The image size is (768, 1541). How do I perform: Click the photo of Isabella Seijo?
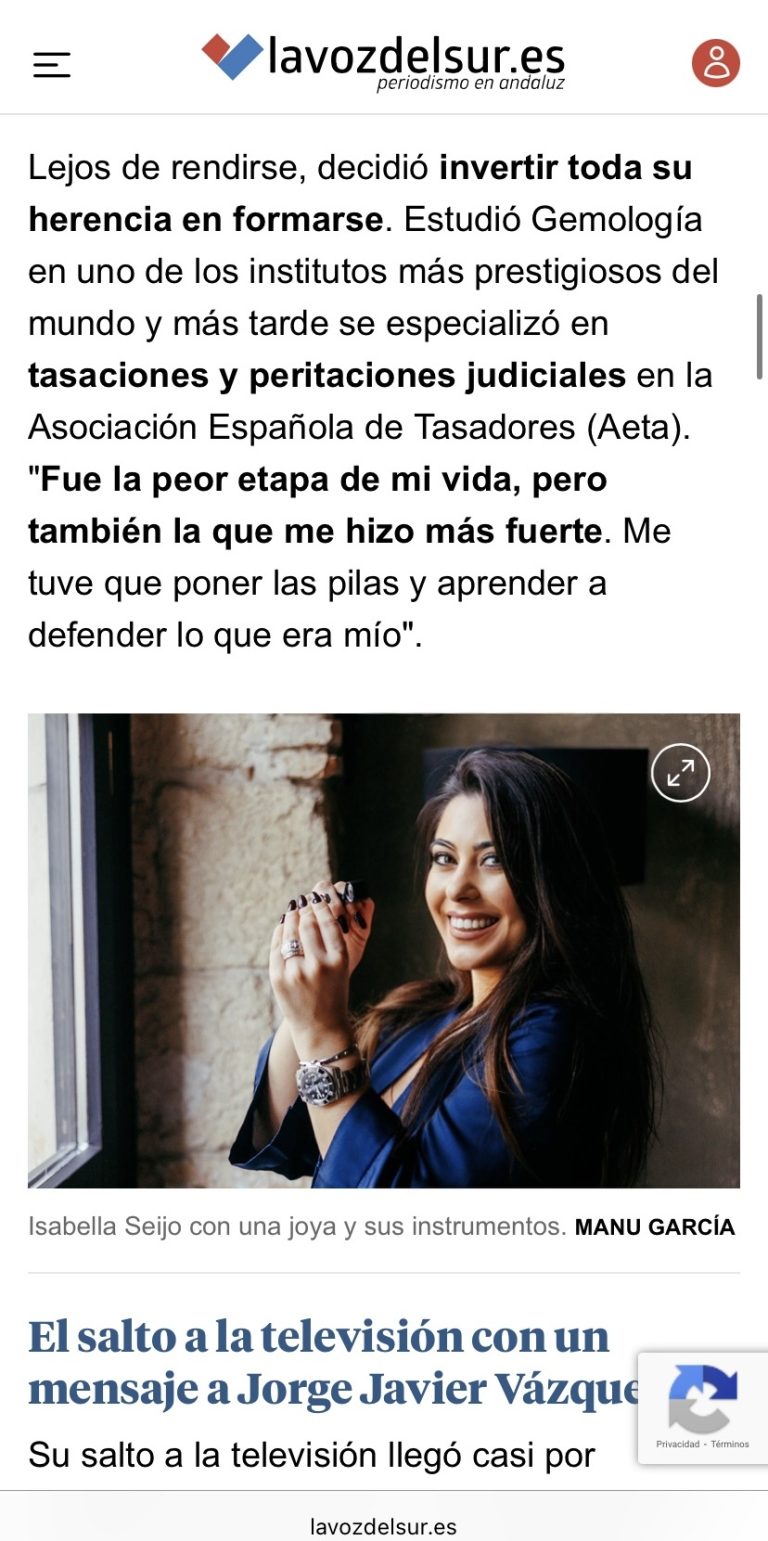tap(383, 950)
